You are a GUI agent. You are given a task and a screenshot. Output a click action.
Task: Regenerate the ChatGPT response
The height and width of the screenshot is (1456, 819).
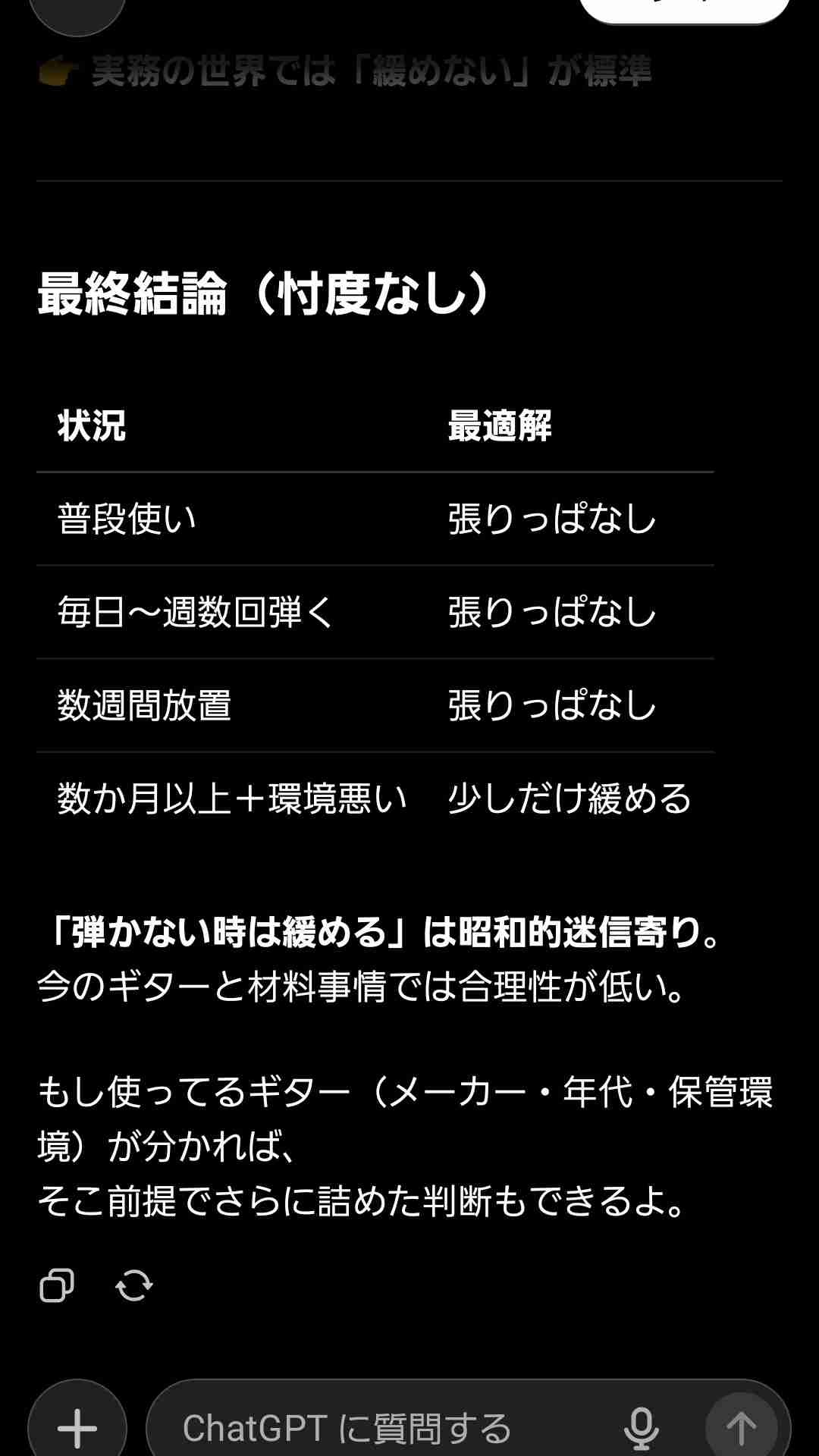134,1285
